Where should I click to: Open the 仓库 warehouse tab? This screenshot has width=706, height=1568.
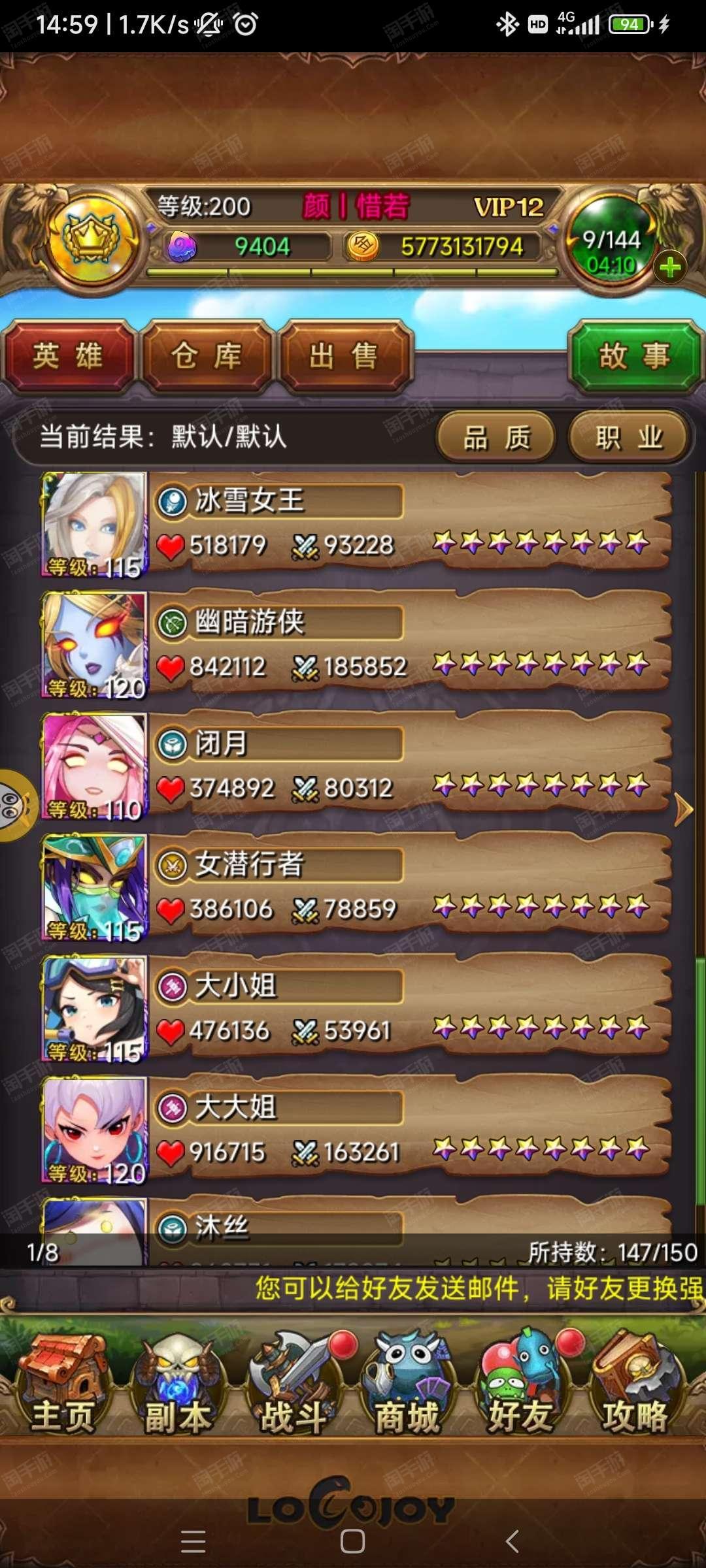tap(207, 357)
